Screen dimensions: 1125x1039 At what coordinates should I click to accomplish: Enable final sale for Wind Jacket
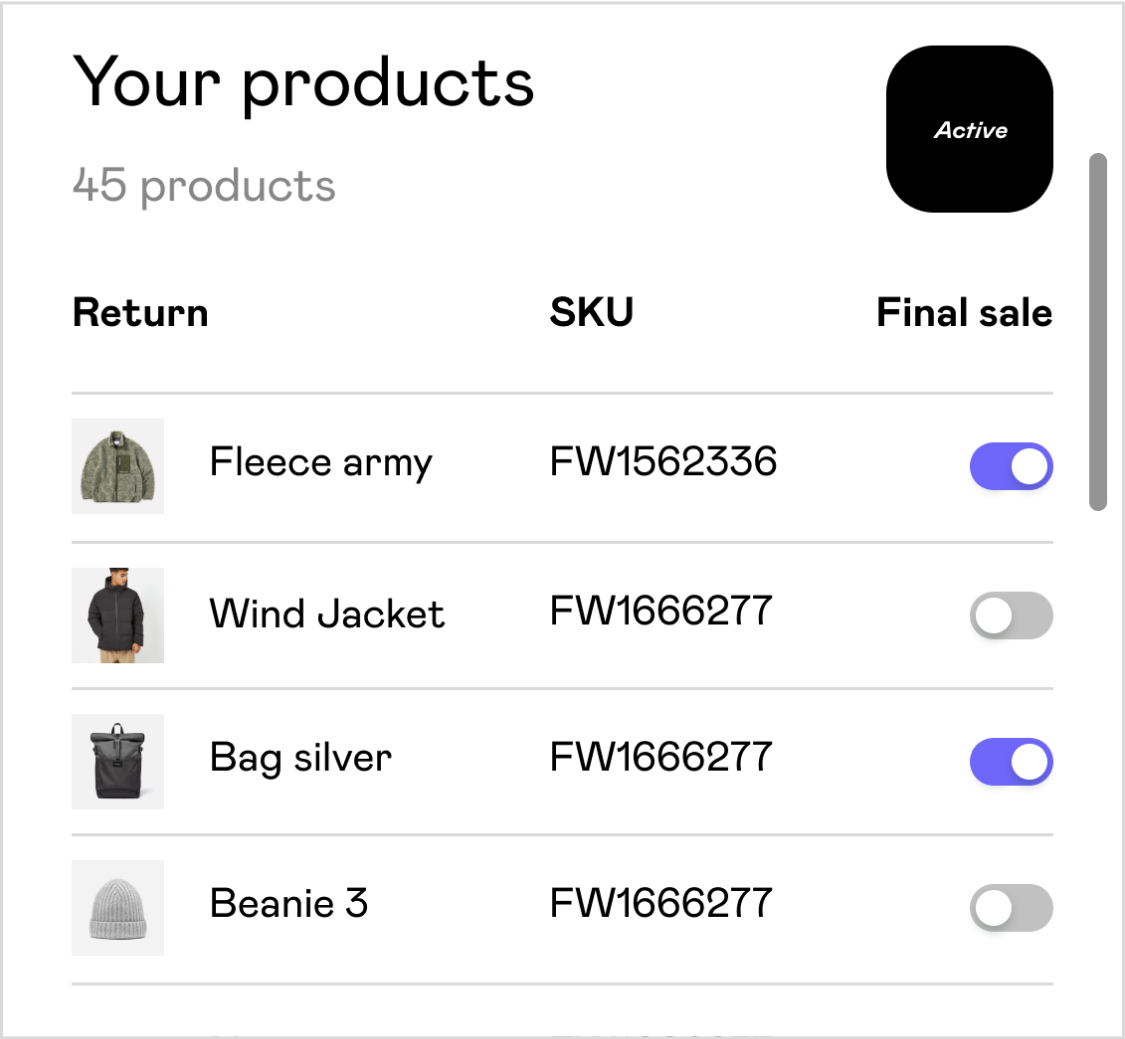1011,615
